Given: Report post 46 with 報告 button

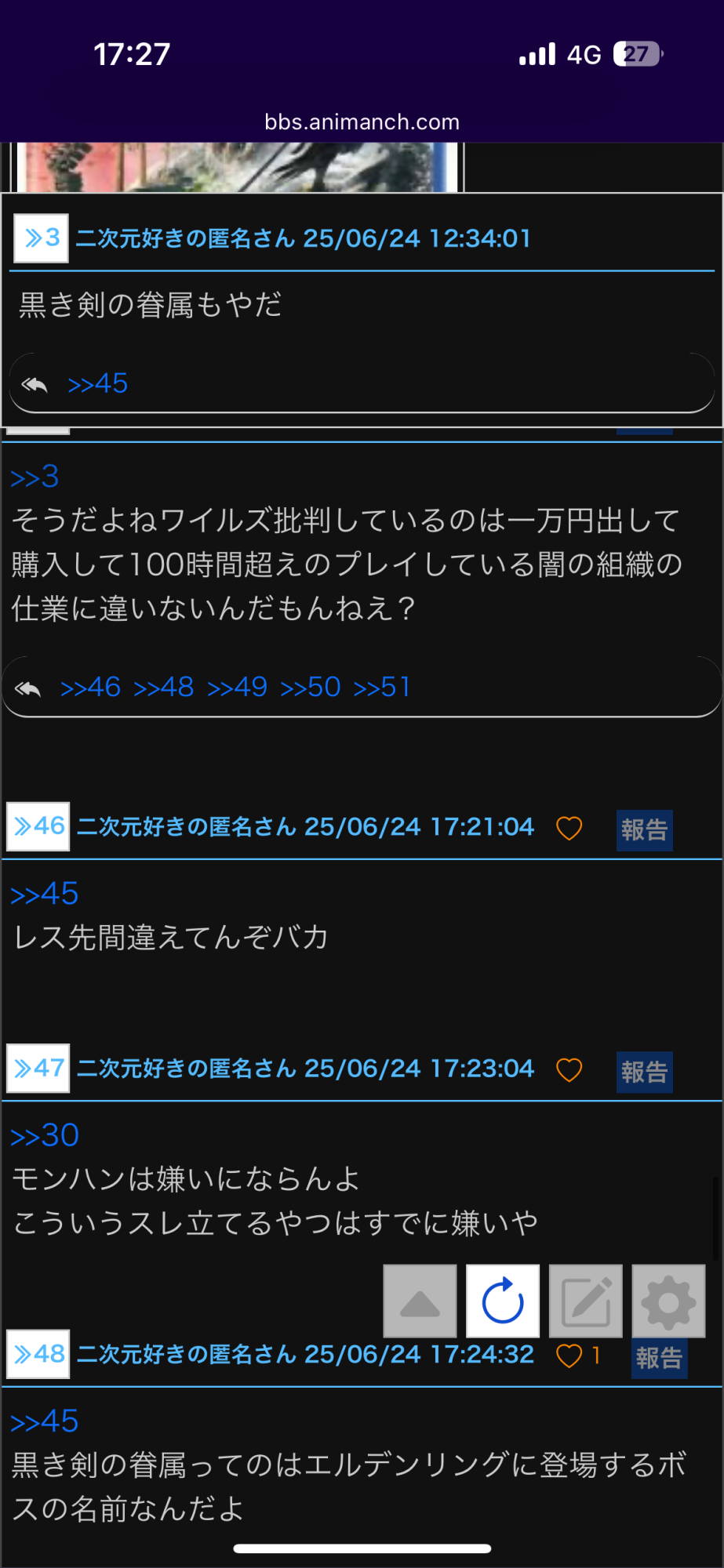Looking at the screenshot, I should click(x=644, y=829).
